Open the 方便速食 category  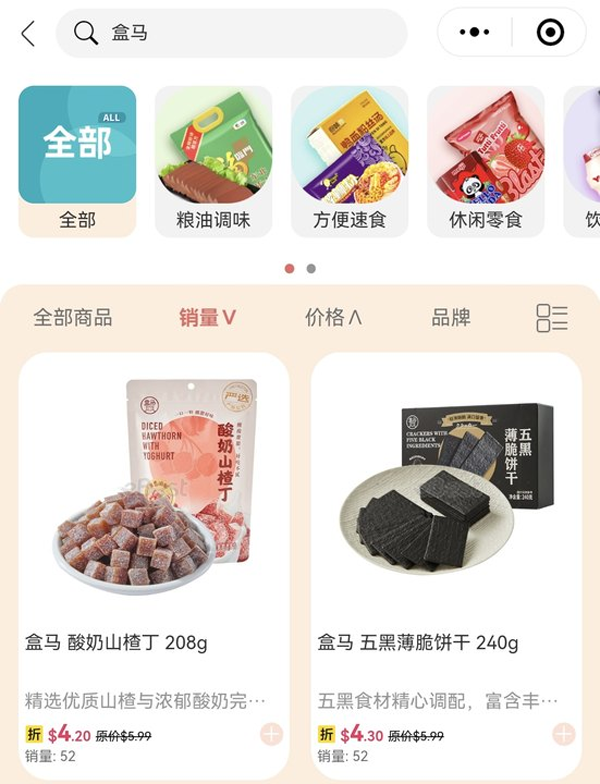pos(349,160)
